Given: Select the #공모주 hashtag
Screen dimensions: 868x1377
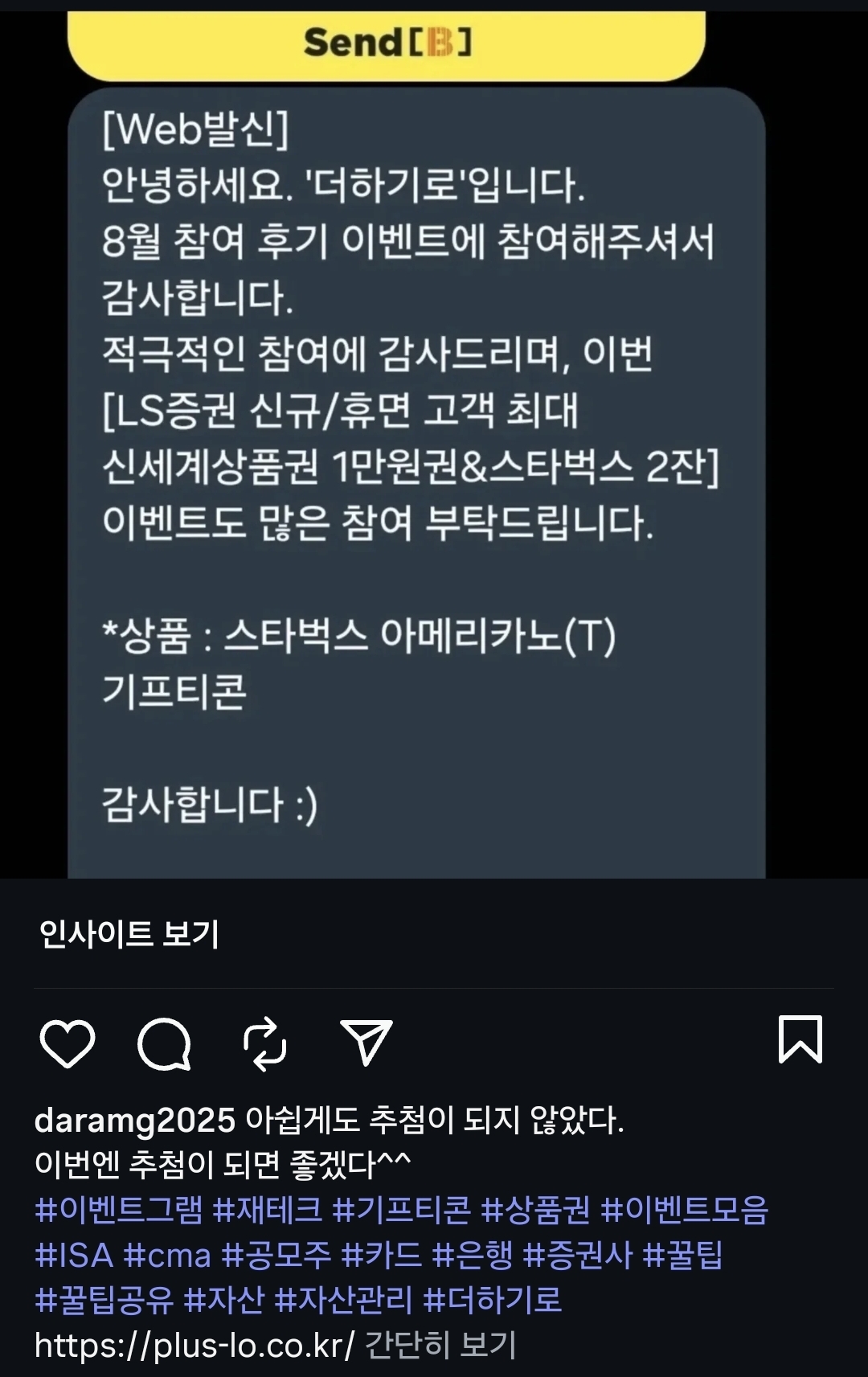Looking at the screenshot, I should (x=276, y=1255).
